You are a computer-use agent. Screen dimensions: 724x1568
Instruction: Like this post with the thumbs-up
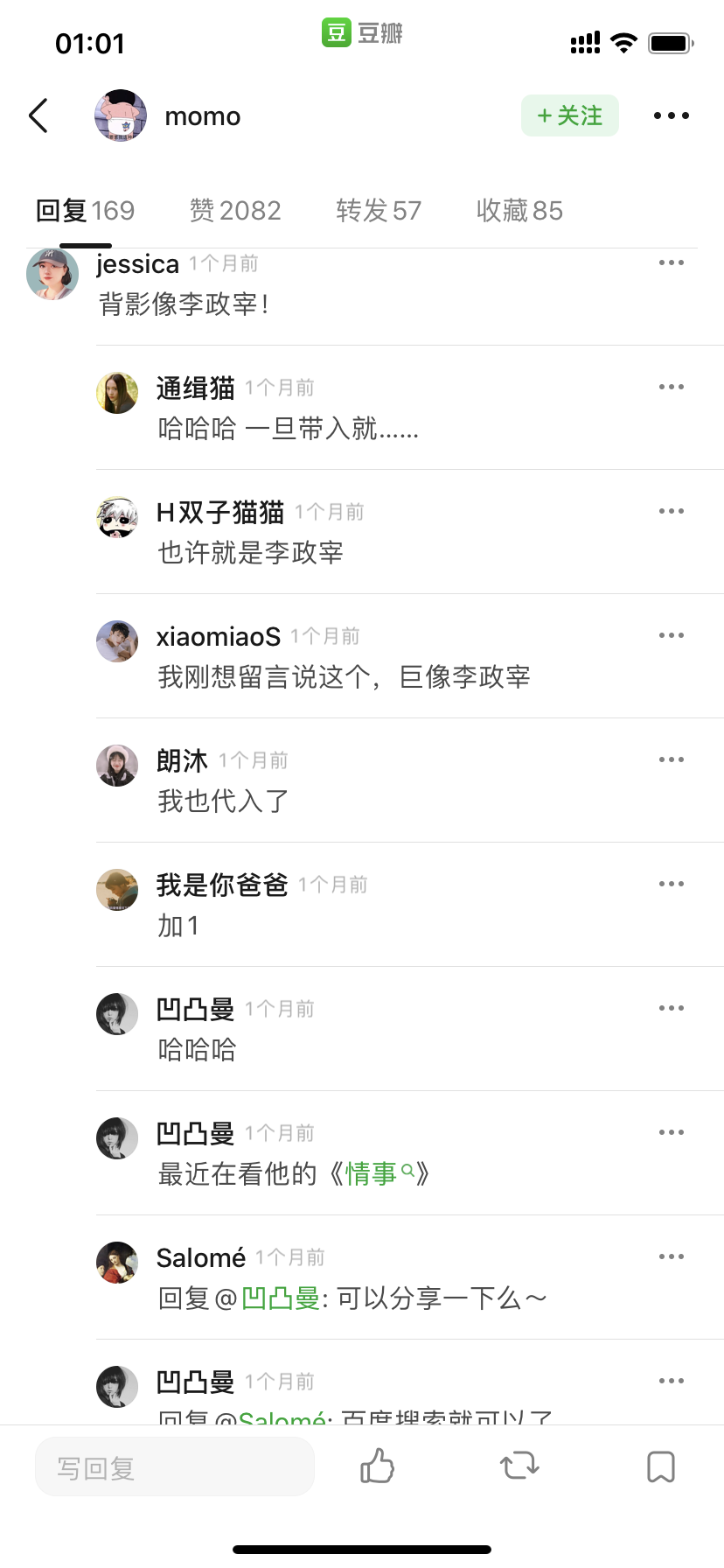click(377, 1466)
